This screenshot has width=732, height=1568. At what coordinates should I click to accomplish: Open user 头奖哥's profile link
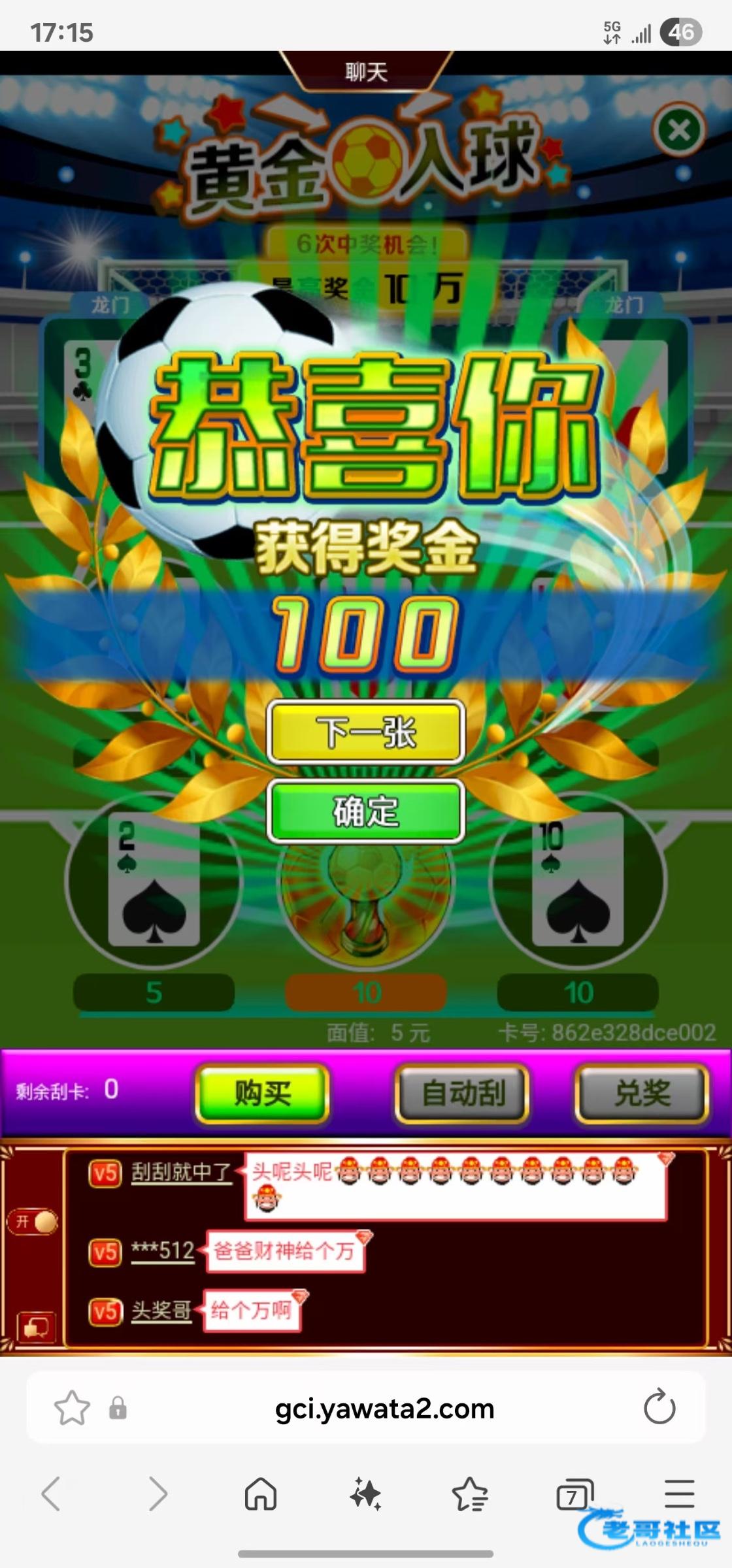tap(161, 1310)
